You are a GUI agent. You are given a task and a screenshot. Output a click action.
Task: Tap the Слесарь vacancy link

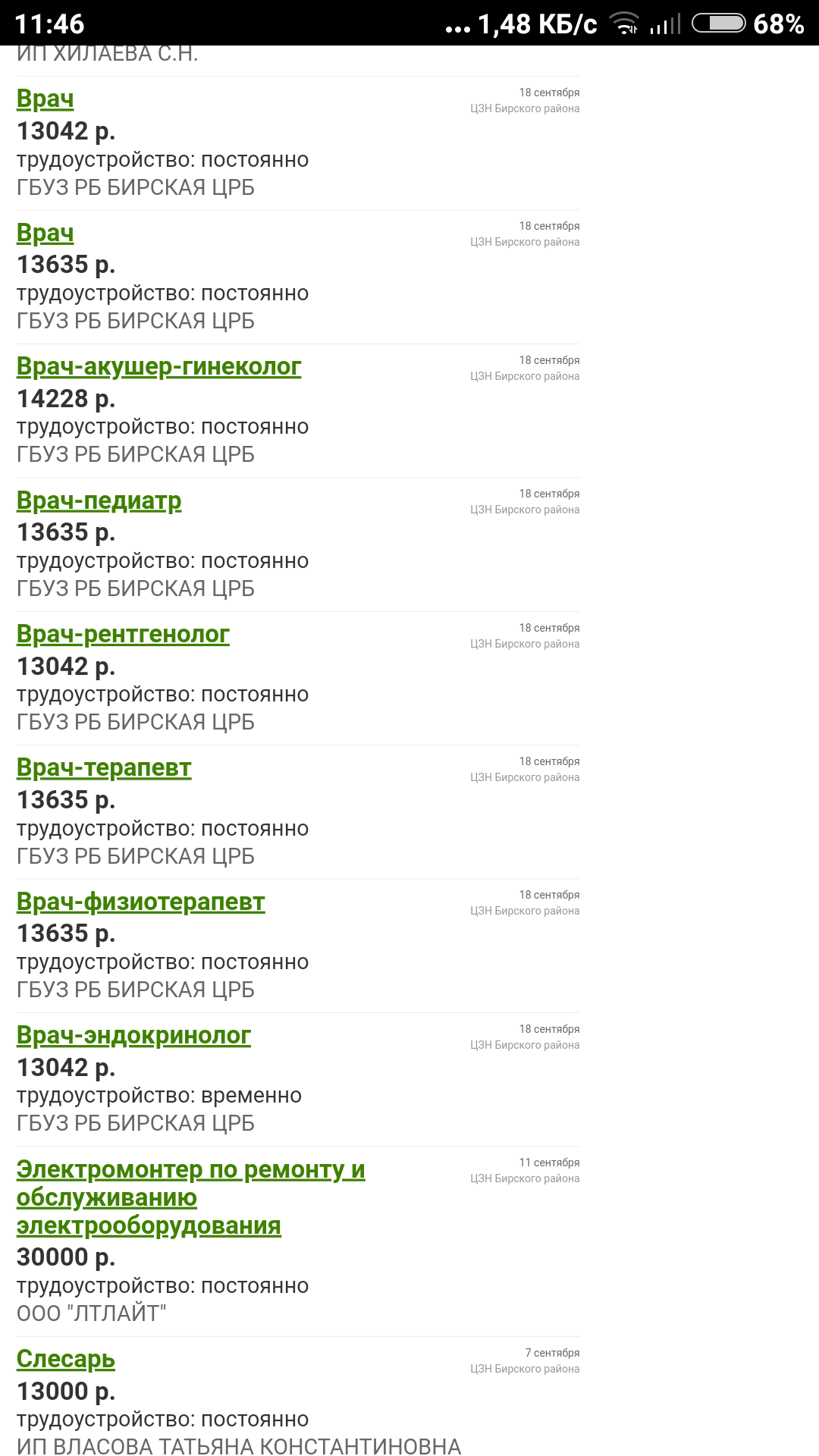pyautogui.click(x=66, y=1359)
